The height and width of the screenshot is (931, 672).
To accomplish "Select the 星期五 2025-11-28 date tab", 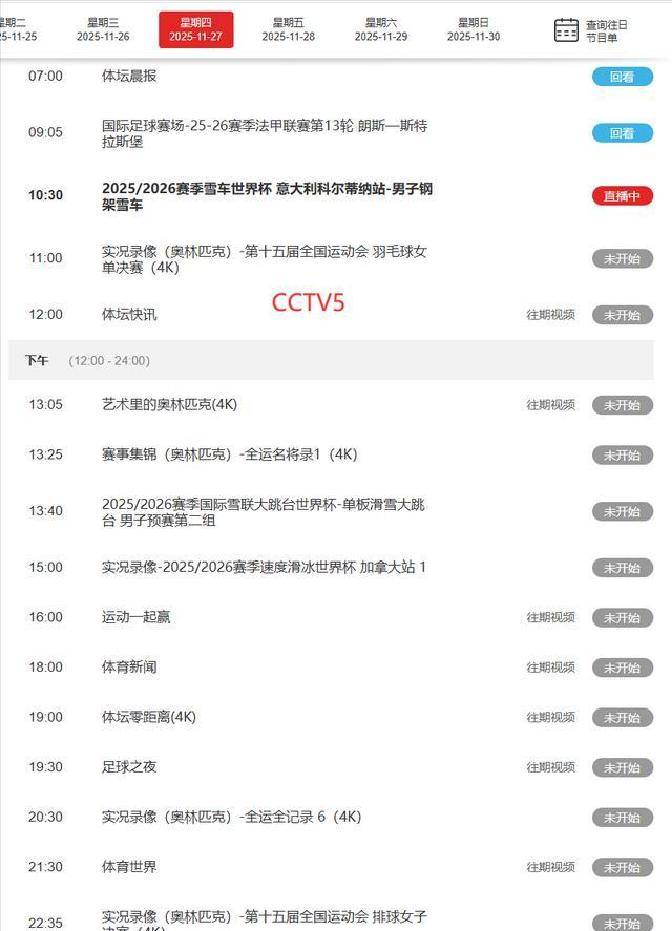I will pos(289,29).
